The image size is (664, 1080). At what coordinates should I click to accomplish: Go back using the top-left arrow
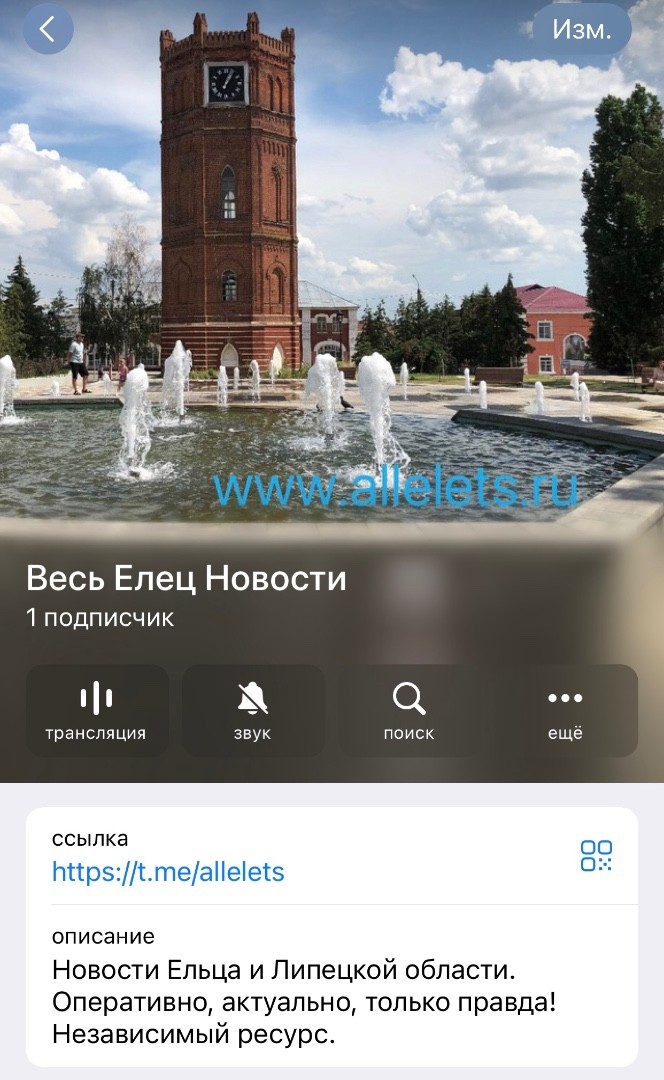tap(48, 29)
